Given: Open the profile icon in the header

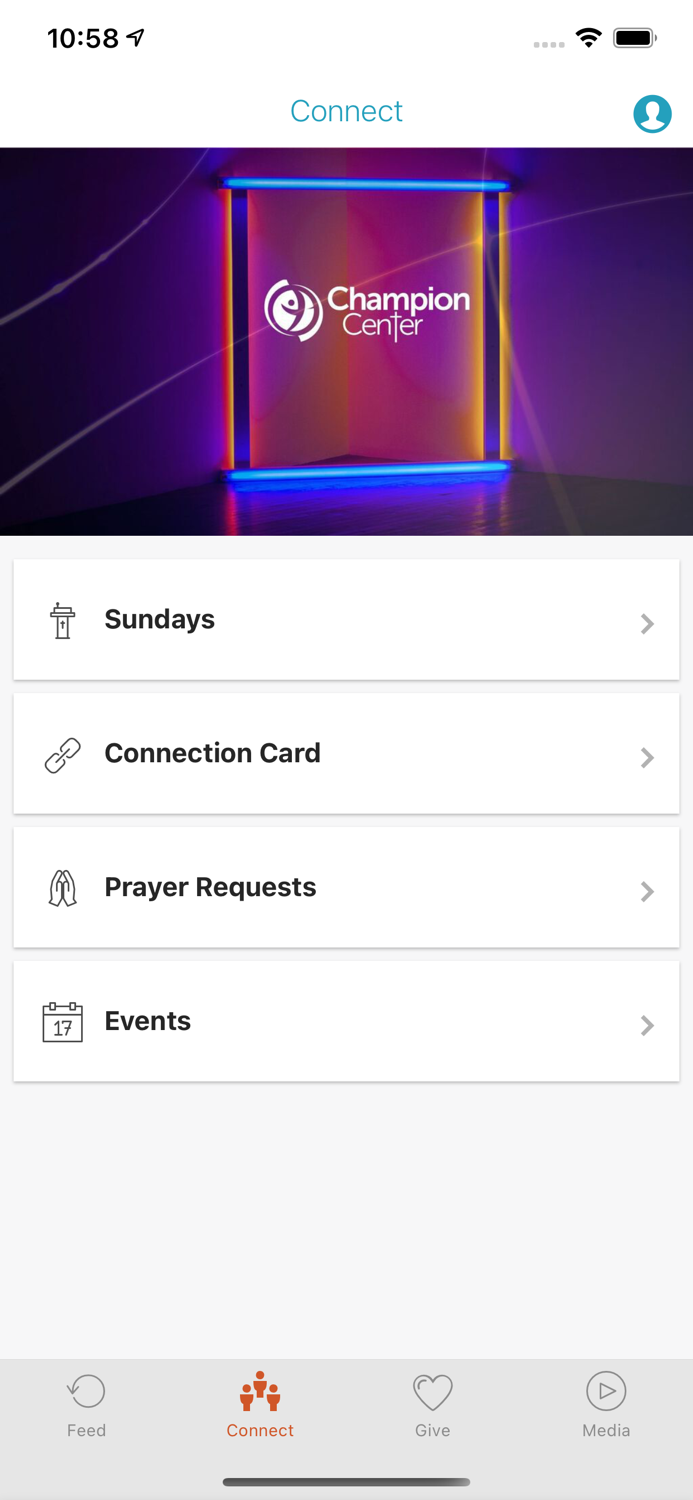Looking at the screenshot, I should 652,113.
